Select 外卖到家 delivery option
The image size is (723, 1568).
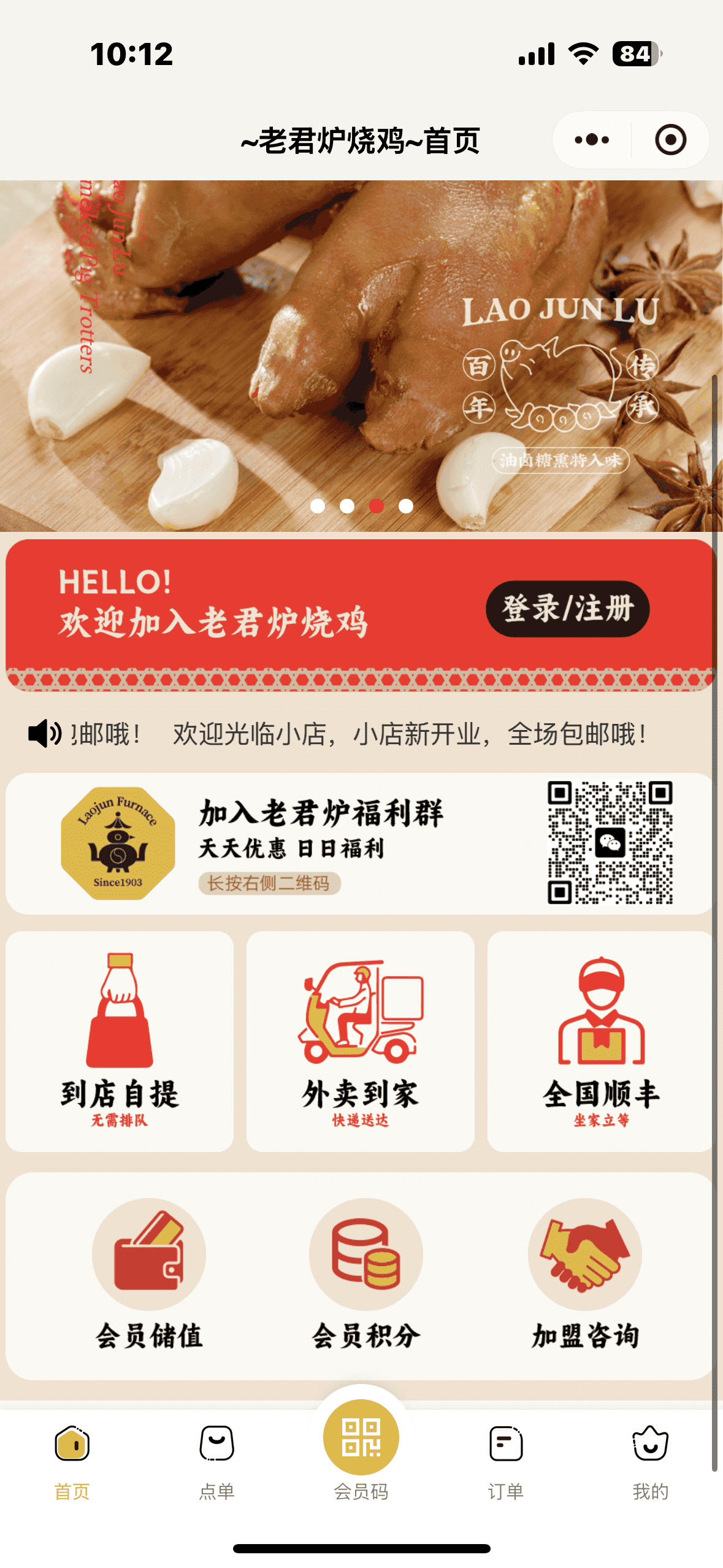[361, 1041]
